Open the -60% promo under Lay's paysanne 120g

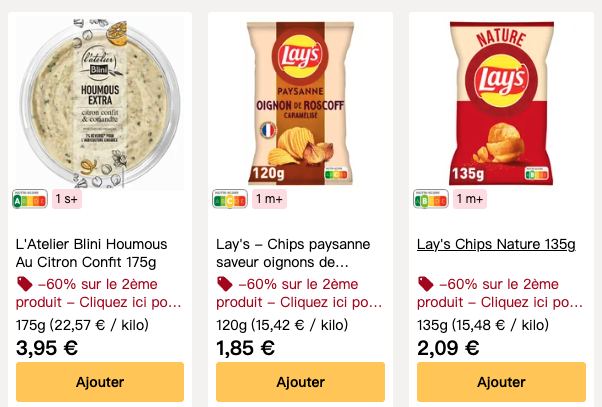coord(300,293)
